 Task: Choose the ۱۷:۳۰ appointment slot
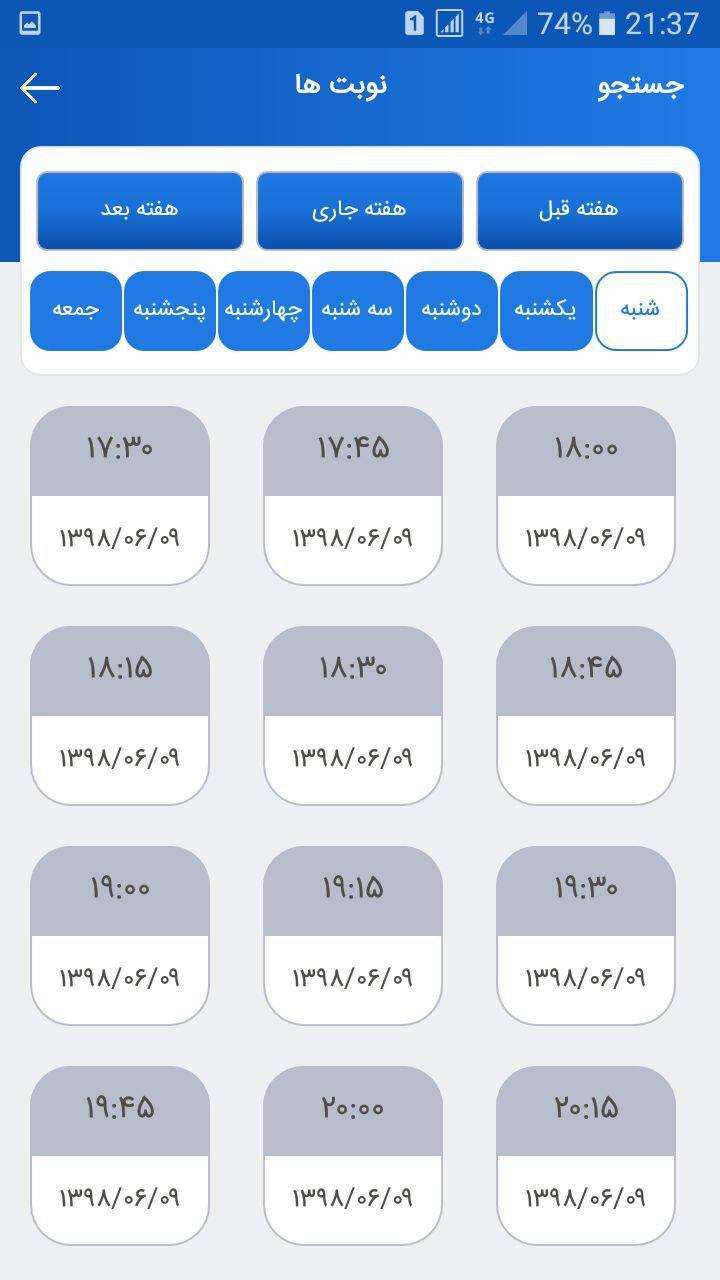point(120,495)
